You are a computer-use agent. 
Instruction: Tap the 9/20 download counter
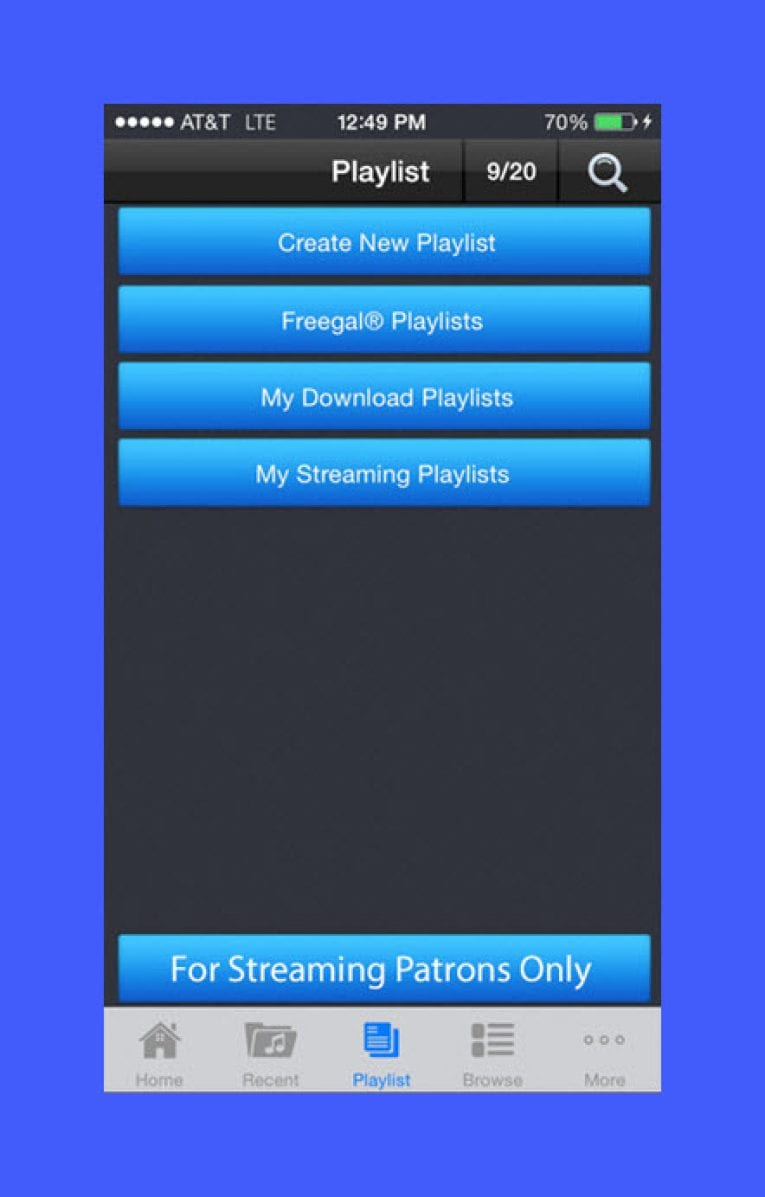click(511, 172)
